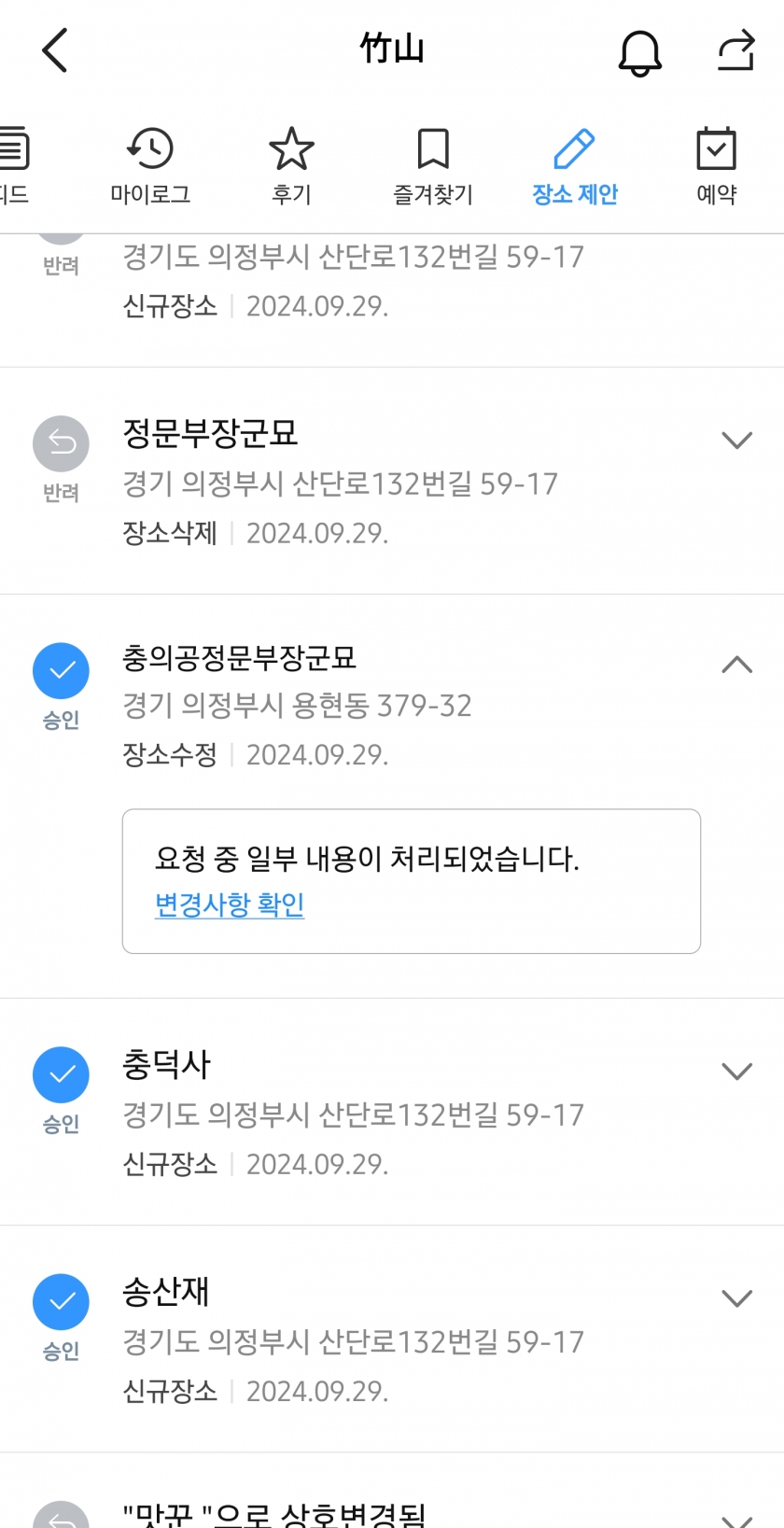Expand the 충덕사 suggestion details
The width and height of the screenshot is (784, 1528).
coord(737,1071)
